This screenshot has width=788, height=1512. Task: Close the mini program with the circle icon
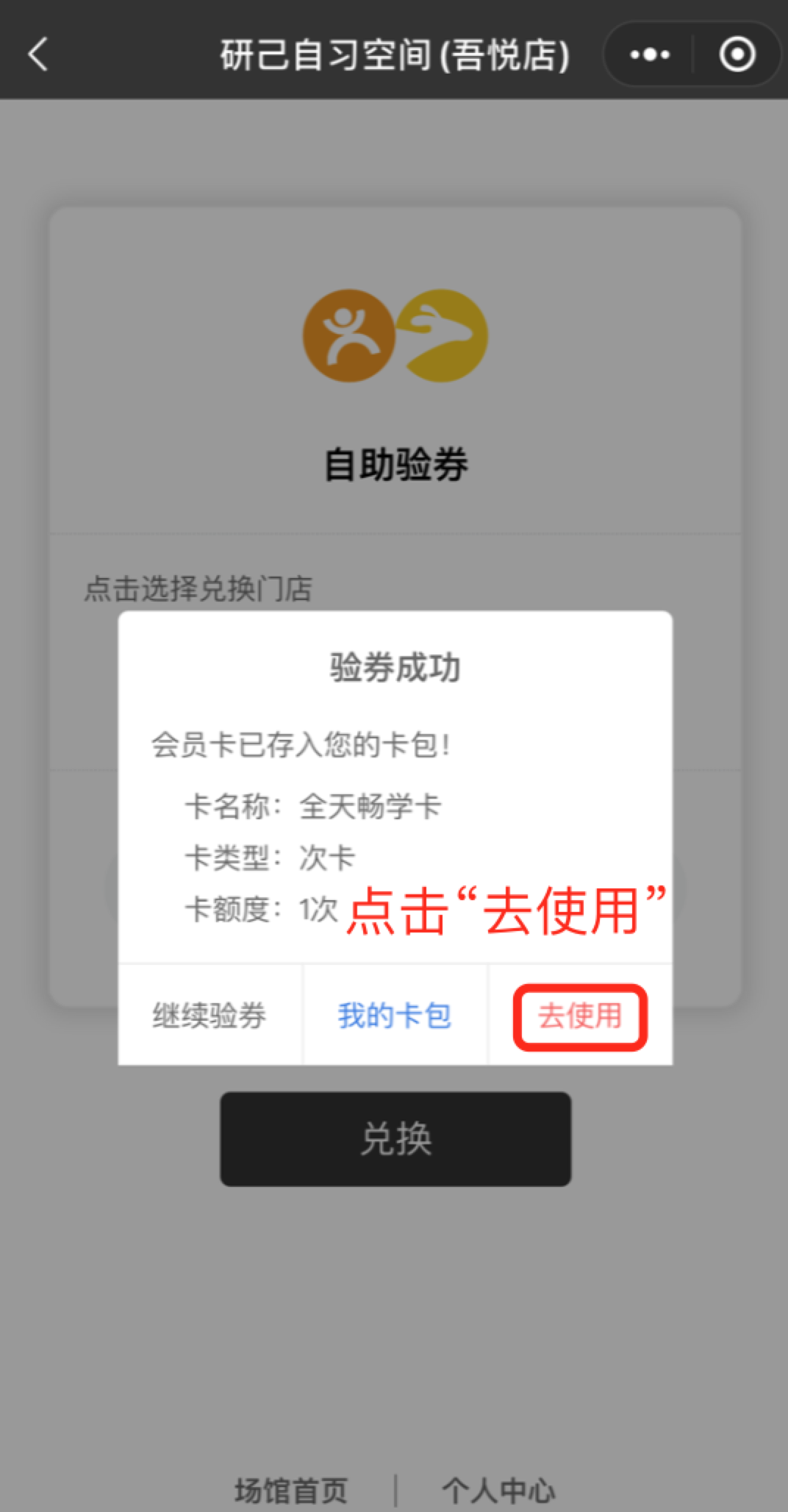737,54
